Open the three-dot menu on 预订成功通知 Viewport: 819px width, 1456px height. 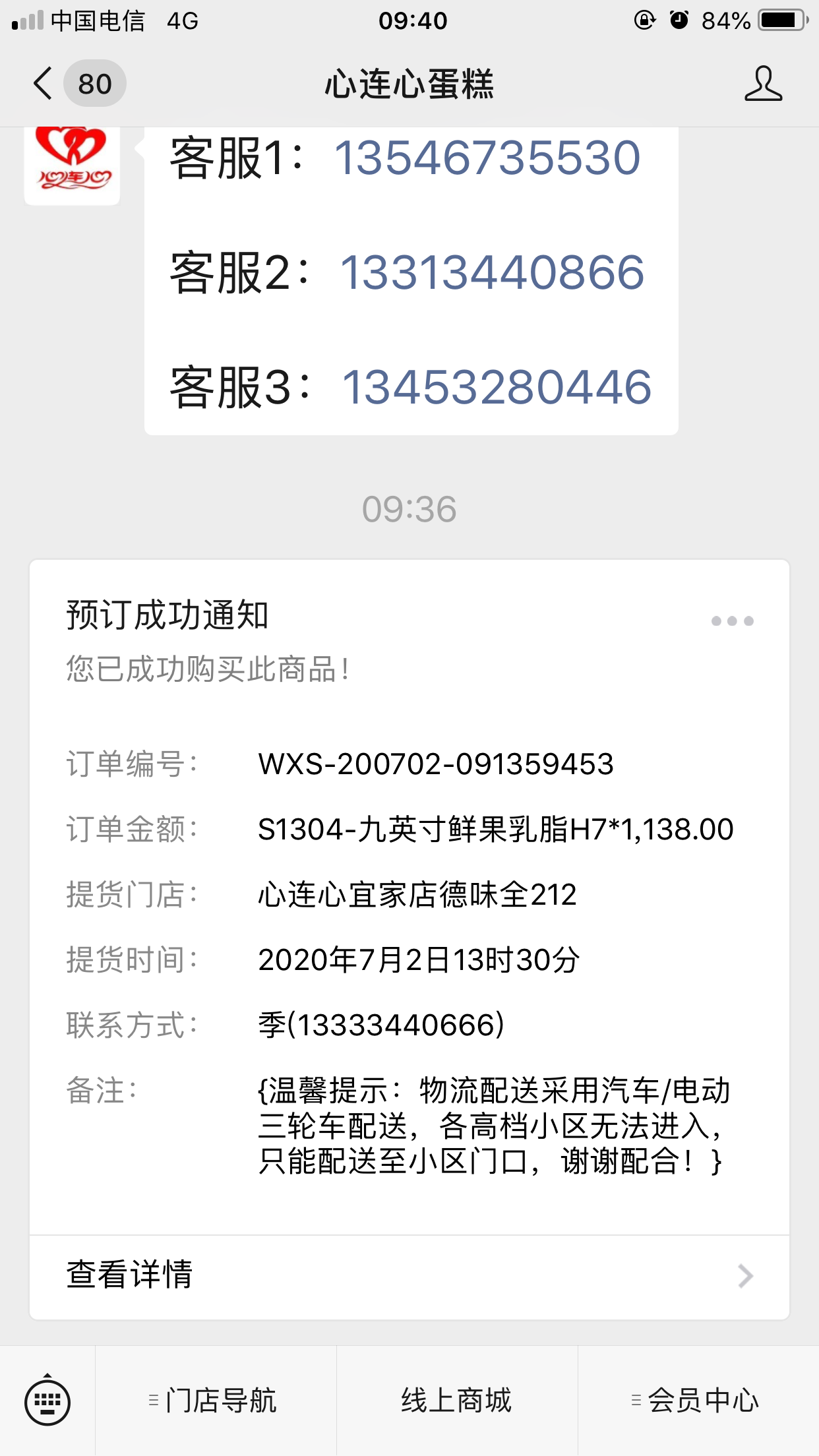pos(732,621)
